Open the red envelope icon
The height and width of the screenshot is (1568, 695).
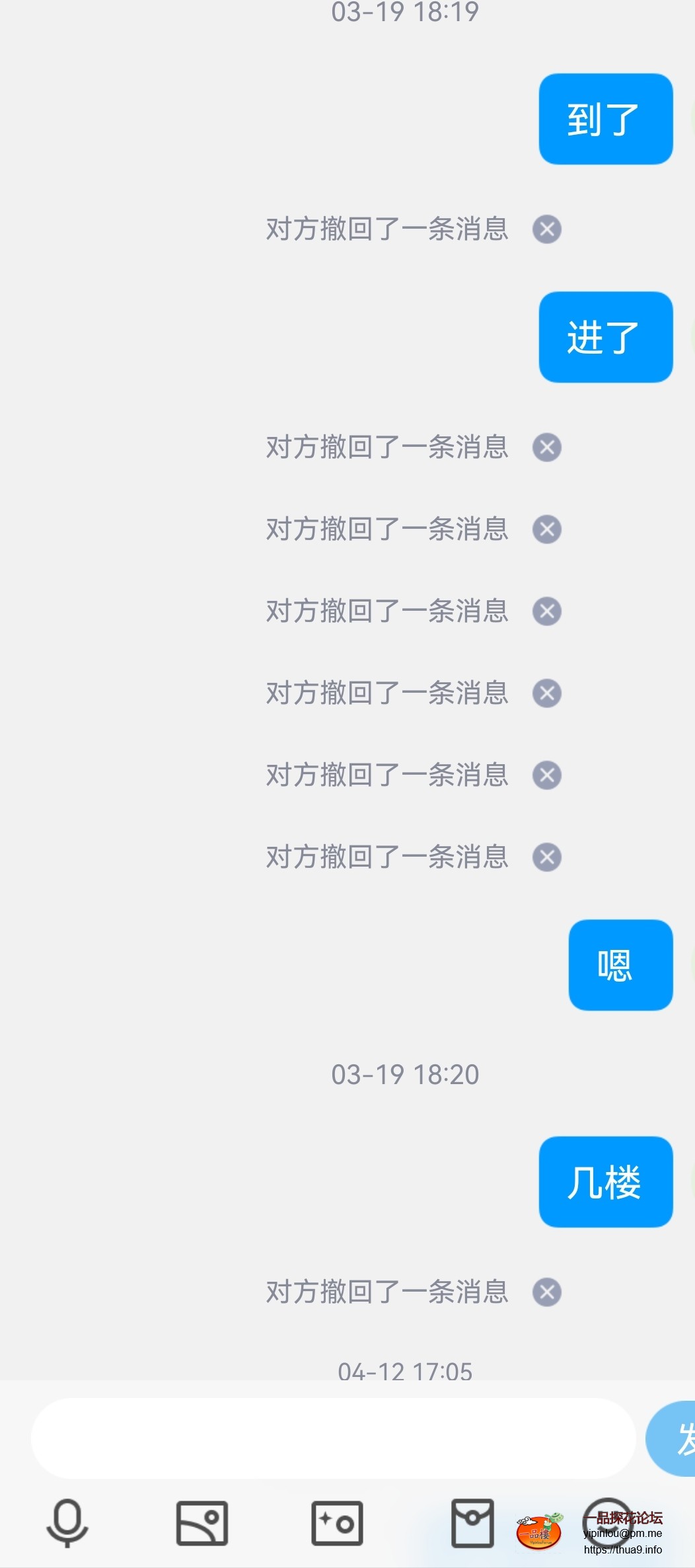click(472, 1522)
